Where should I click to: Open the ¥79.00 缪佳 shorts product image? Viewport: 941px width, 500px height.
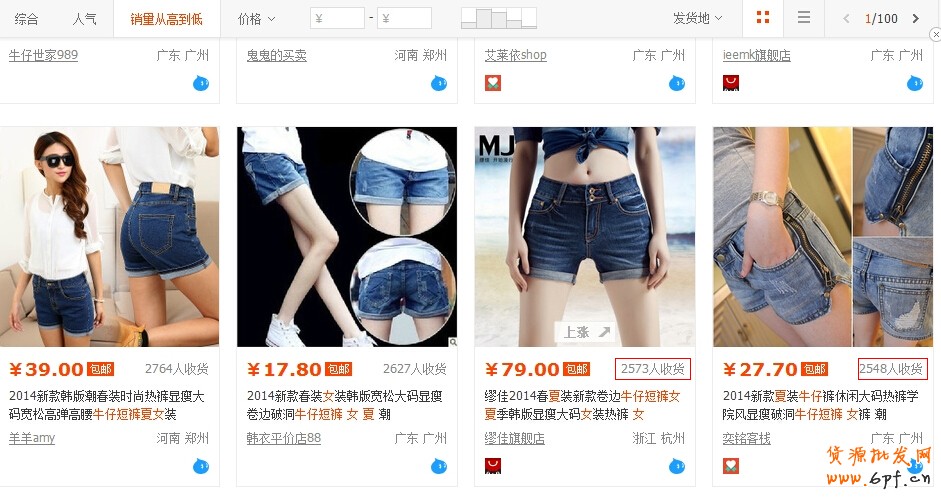[585, 237]
